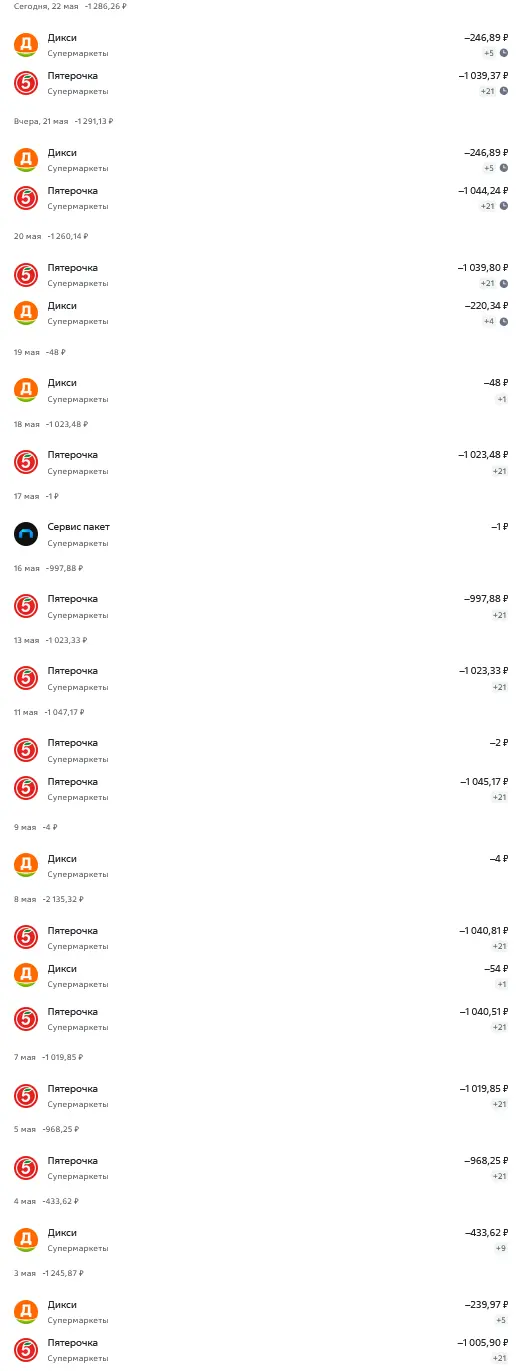Open the Дикси 54 ₽ transaction
Screen dimensions: 525x1371
pyautogui.click(x=262, y=976)
